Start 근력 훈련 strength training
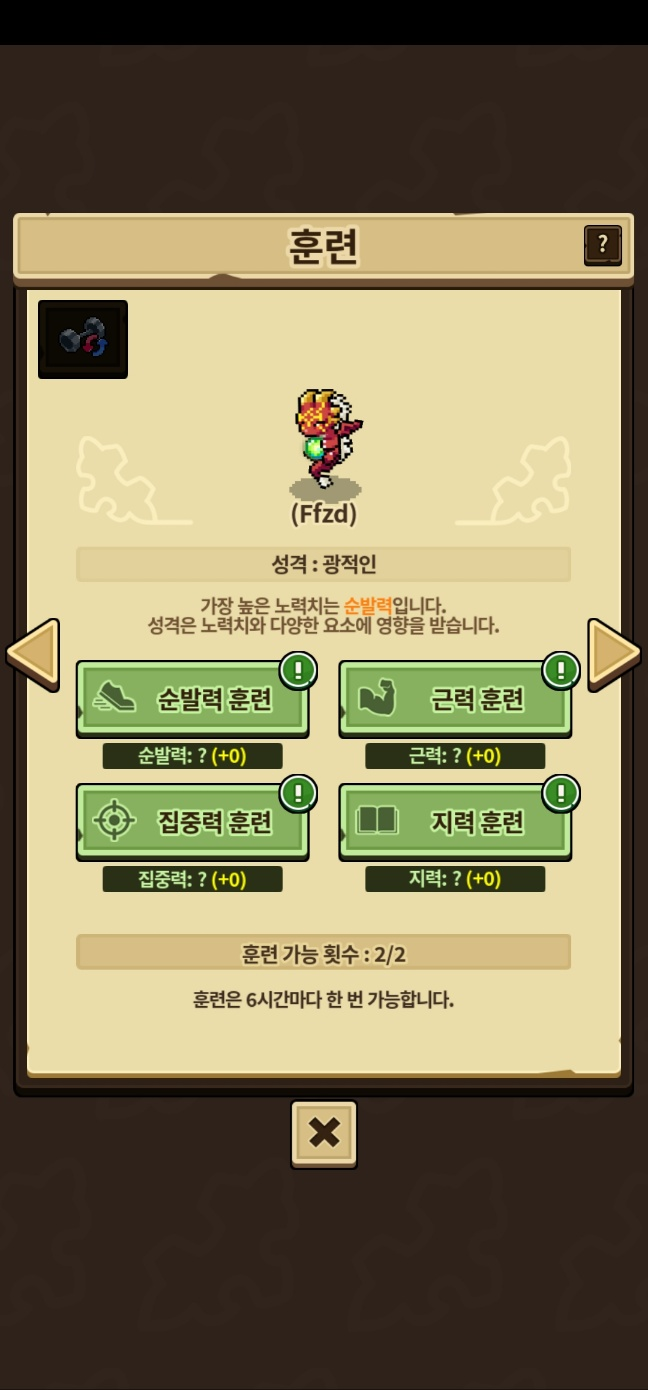The height and width of the screenshot is (1390, 648). click(455, 699)
